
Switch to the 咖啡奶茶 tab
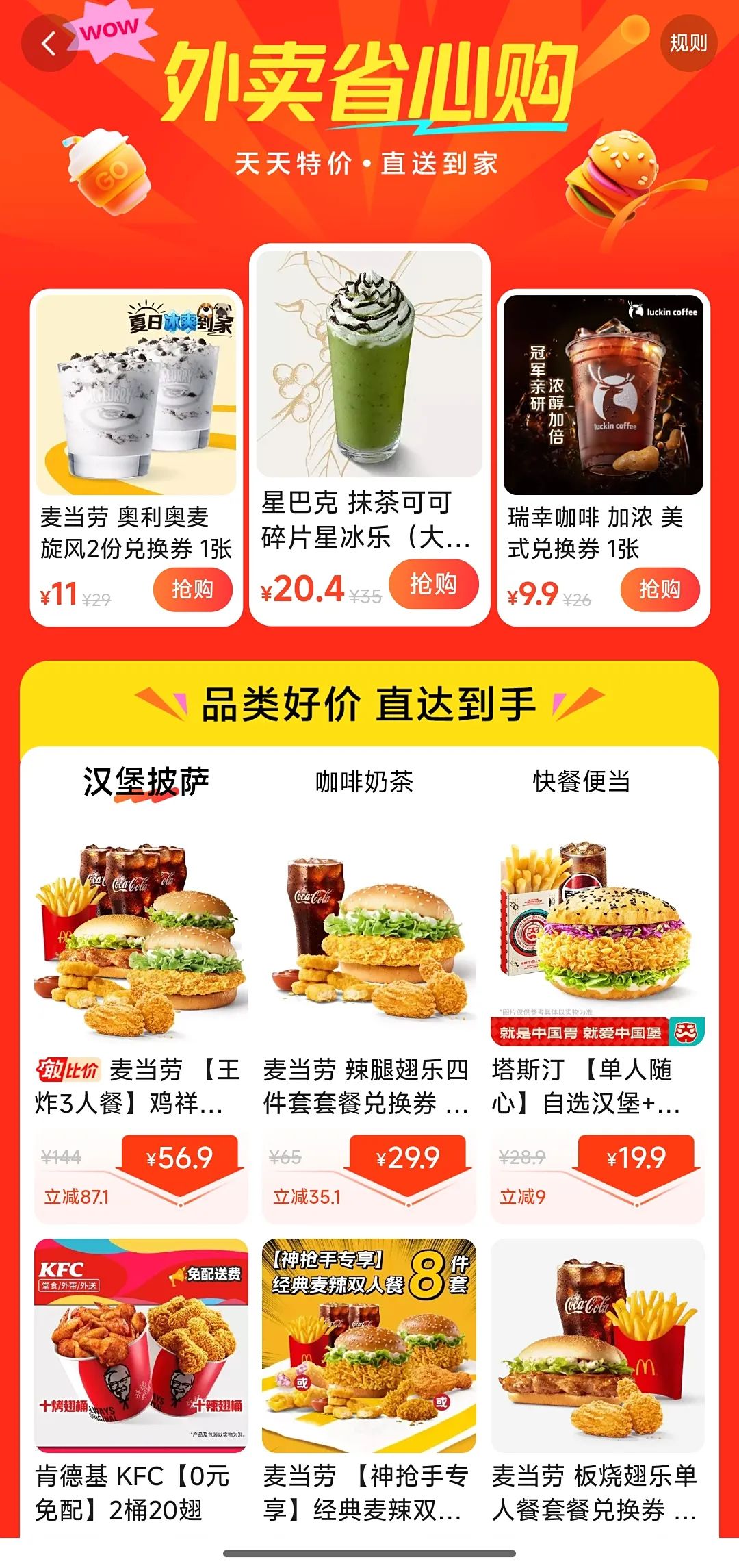(364, 781)
